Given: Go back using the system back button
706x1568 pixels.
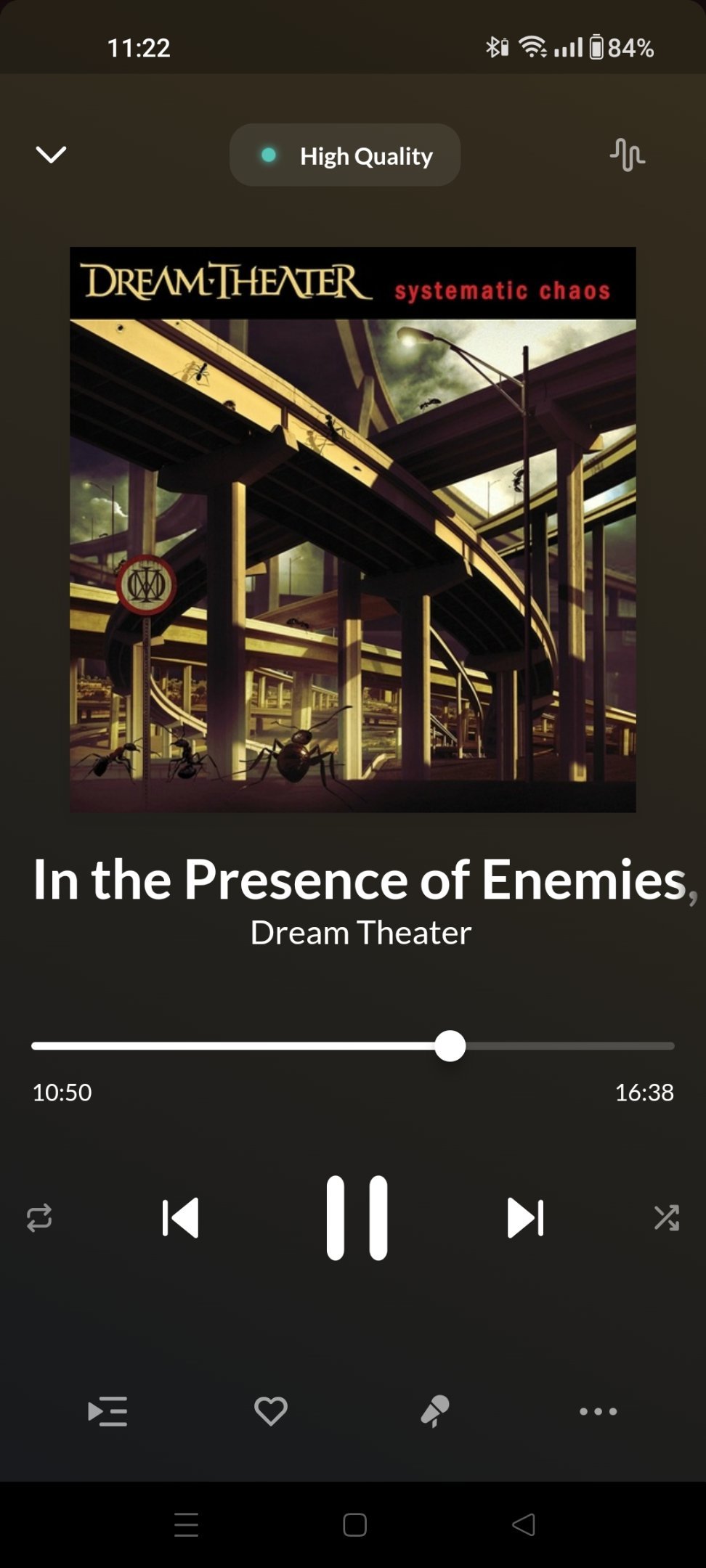Looking at the screenshot, I should [x=524, y=1524].
